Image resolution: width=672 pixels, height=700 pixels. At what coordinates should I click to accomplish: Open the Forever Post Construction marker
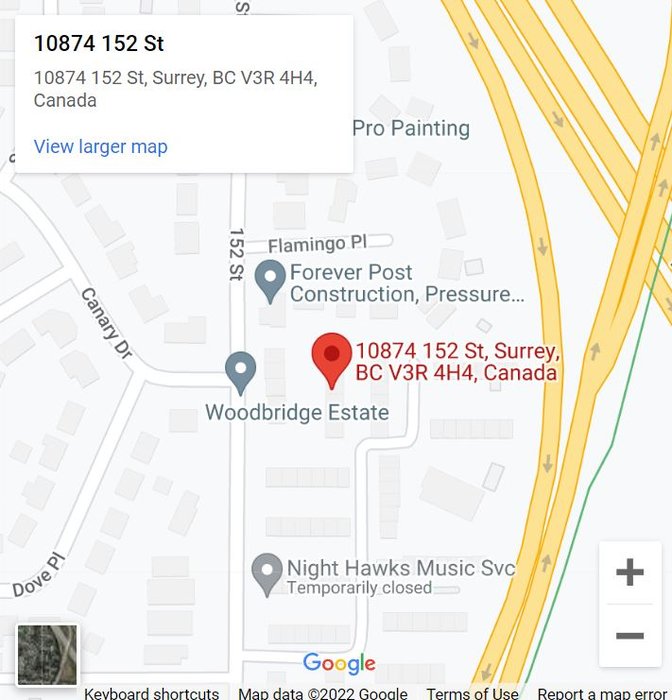(x=270, y=280)
